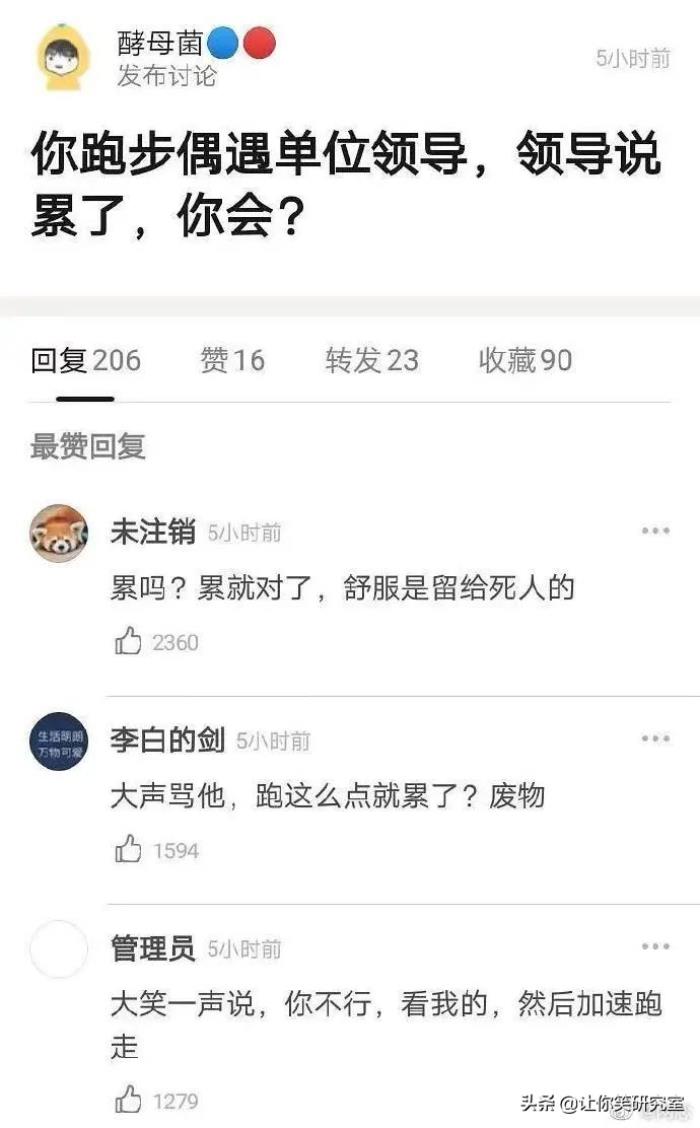Open 李白的剑's profile avatar

[59, 741]
